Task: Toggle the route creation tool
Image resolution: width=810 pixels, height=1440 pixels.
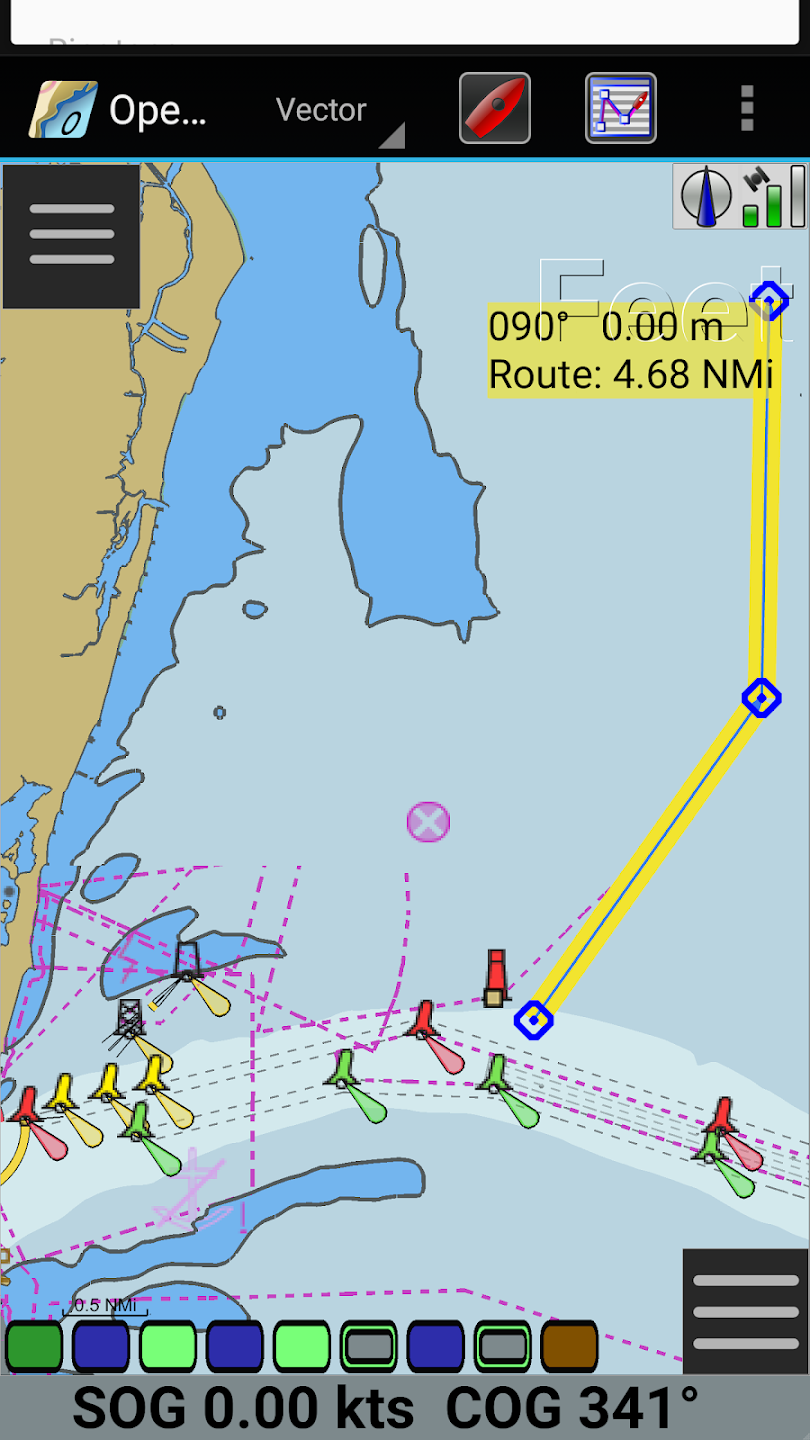Action: pos(621,108)
